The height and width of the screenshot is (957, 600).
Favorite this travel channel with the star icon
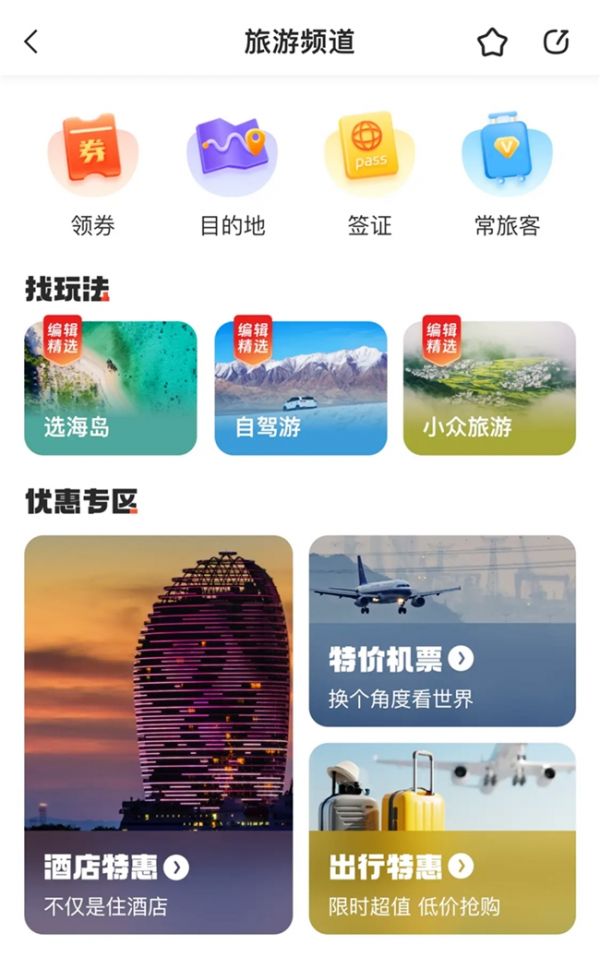[492, 42]
